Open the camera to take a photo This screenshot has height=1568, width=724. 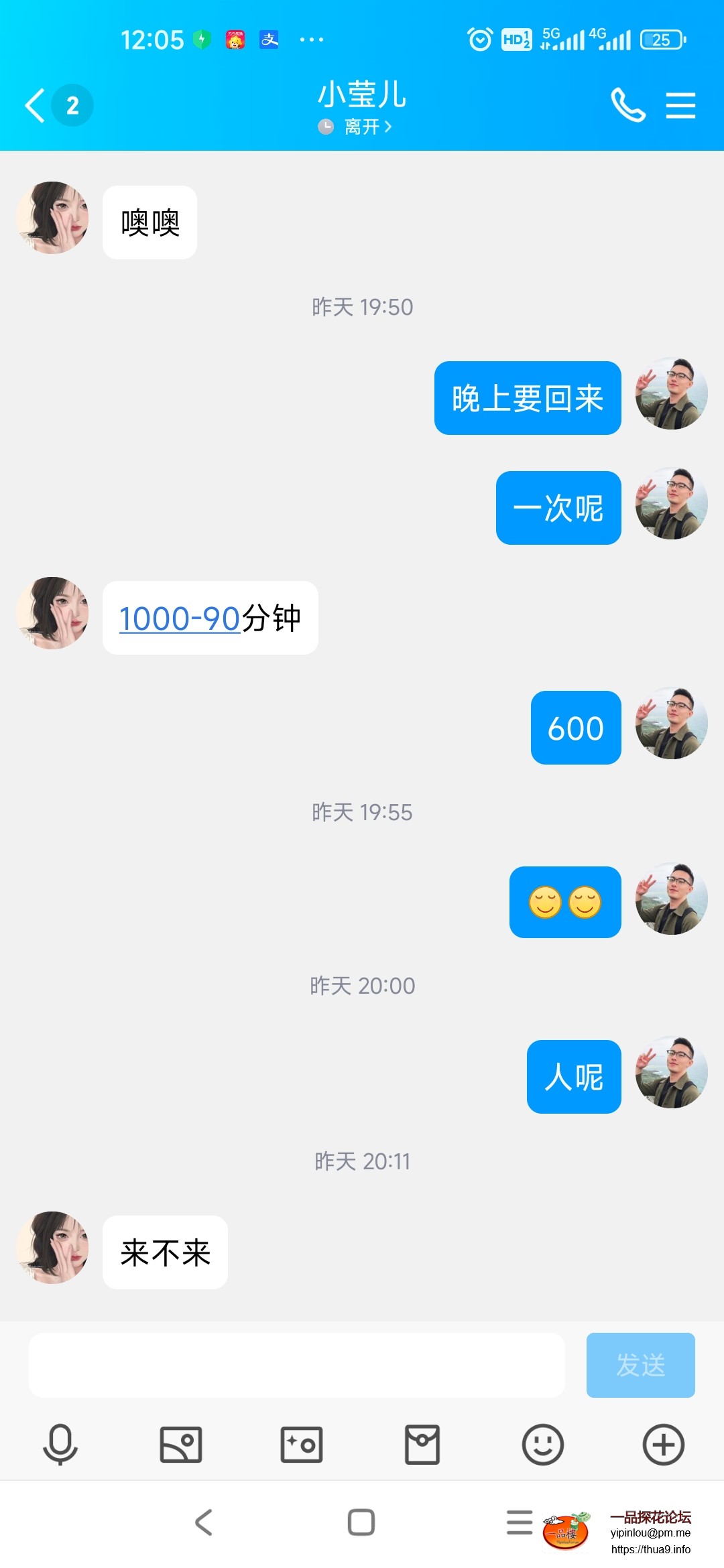click(x=302, y=1444)
